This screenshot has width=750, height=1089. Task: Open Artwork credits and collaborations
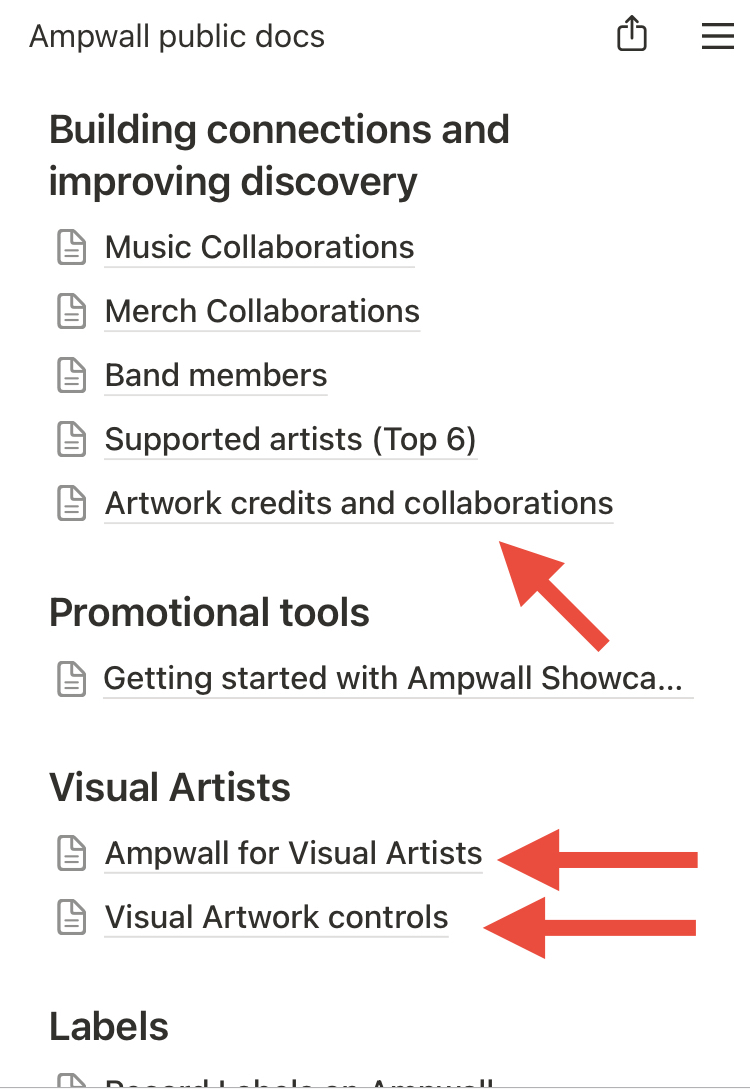[358, 503]
